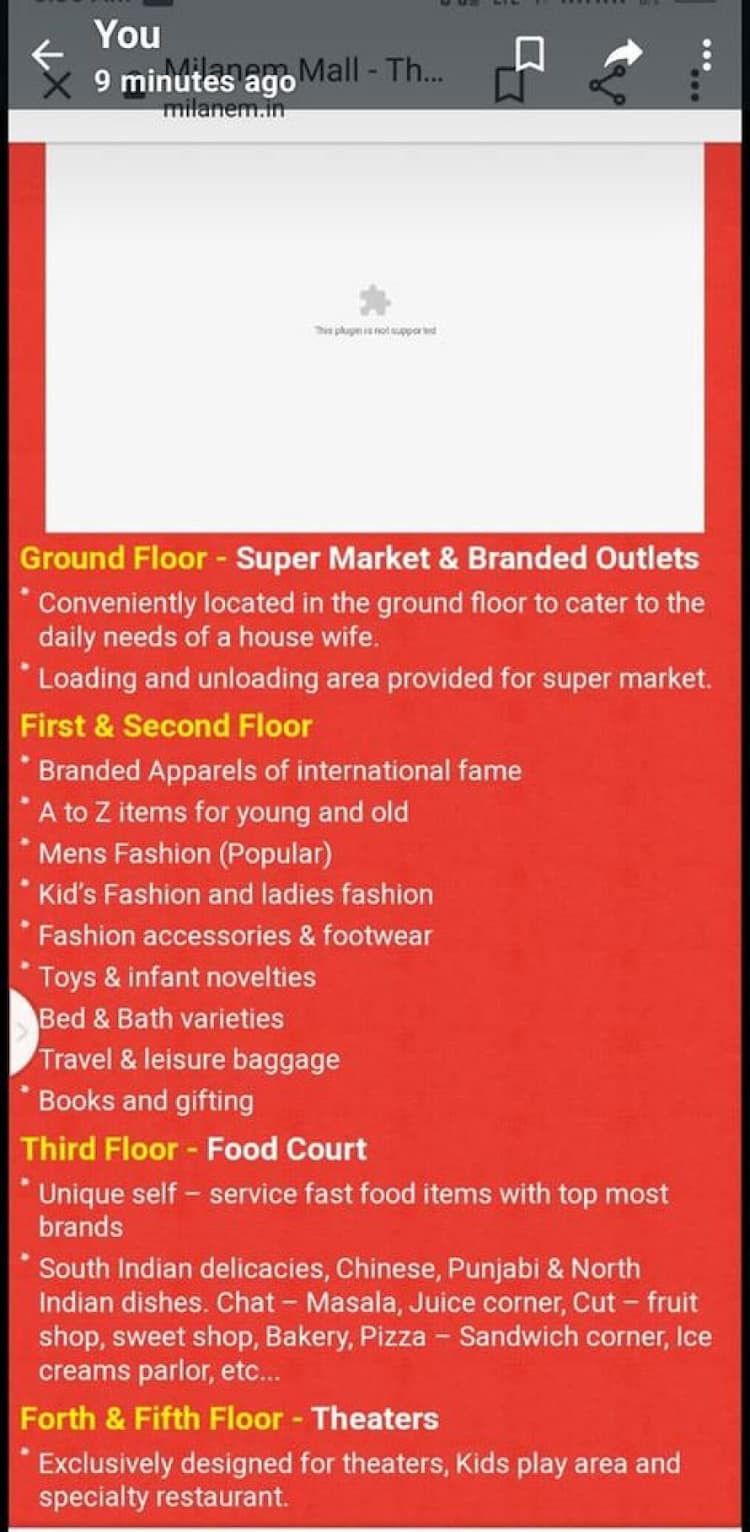Open the status overflow menu
The height and width of the screenshot is (1532, 750).
pyautogui.click(x=706, y=54)
